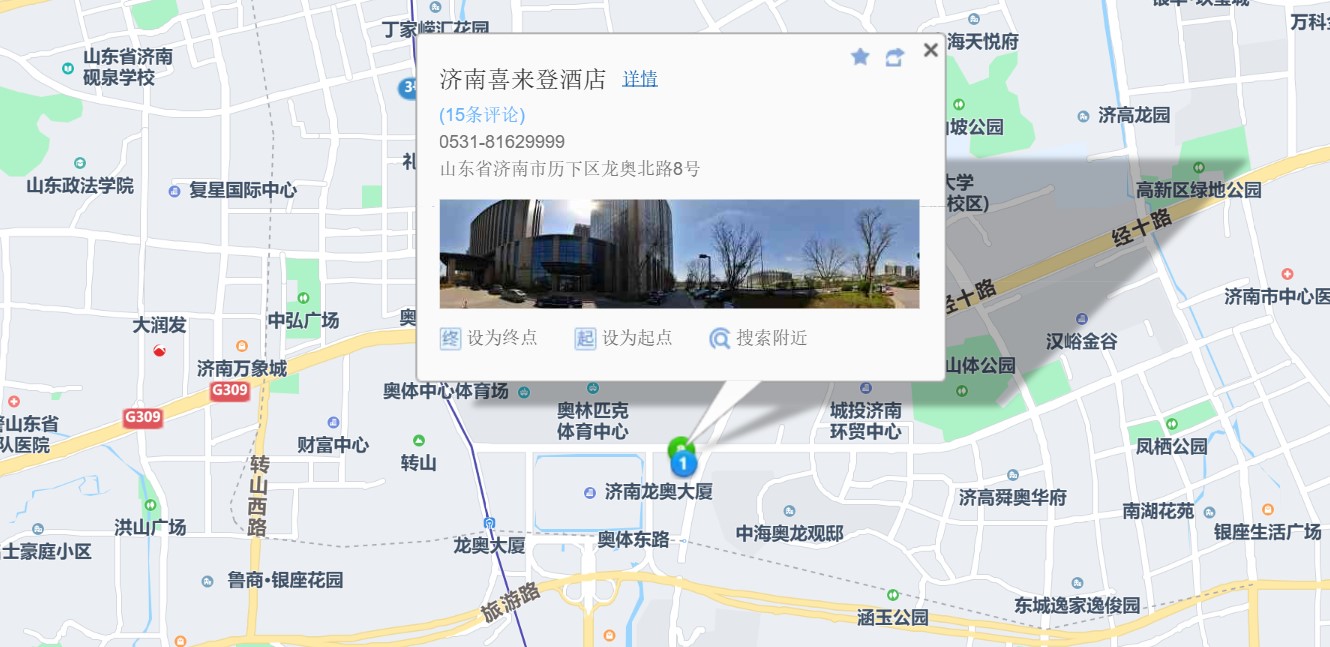
Task: Share this hotel location
Action: [894, 58]
